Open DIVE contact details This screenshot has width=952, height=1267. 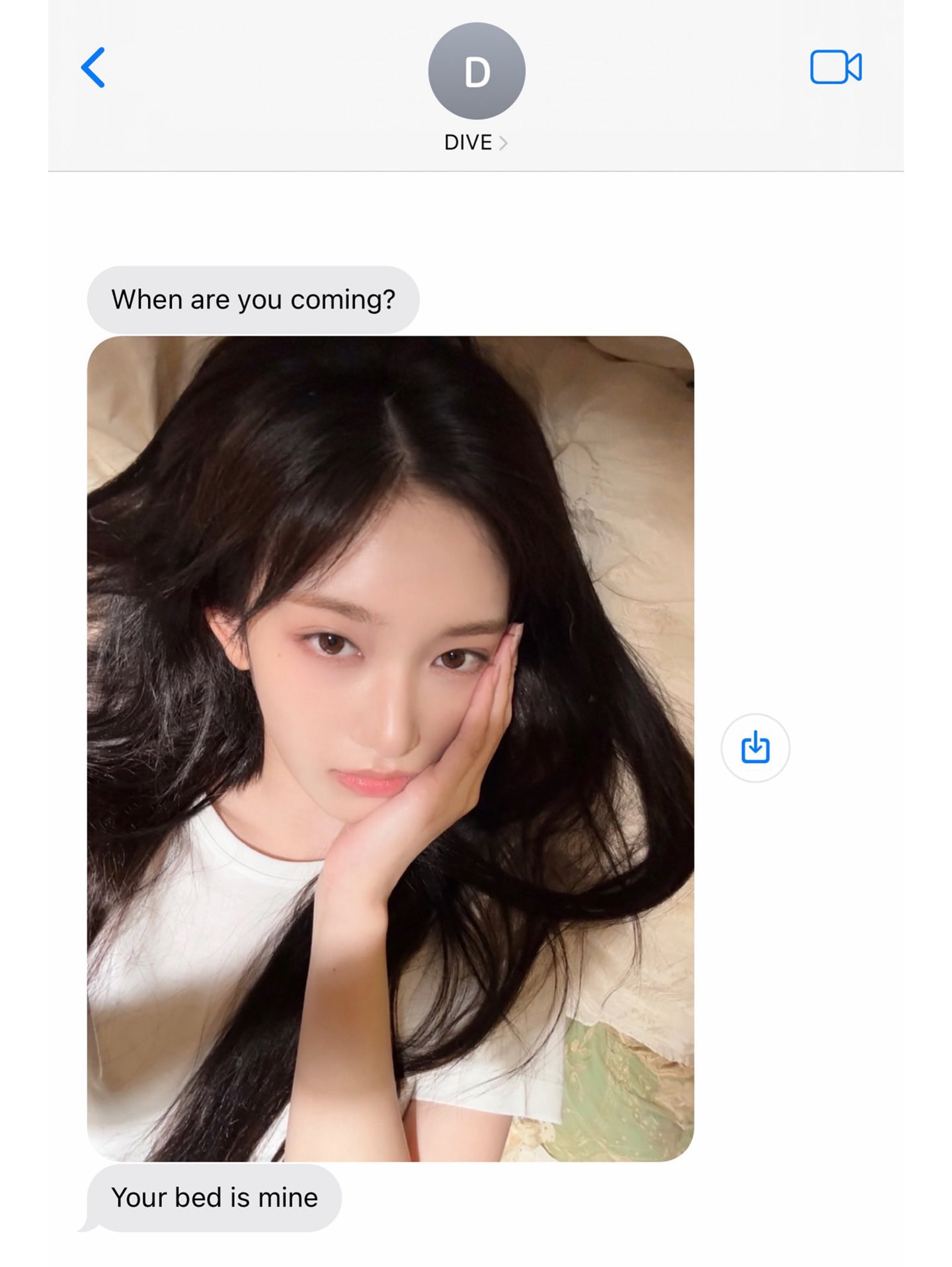click(x=476, y=142)
